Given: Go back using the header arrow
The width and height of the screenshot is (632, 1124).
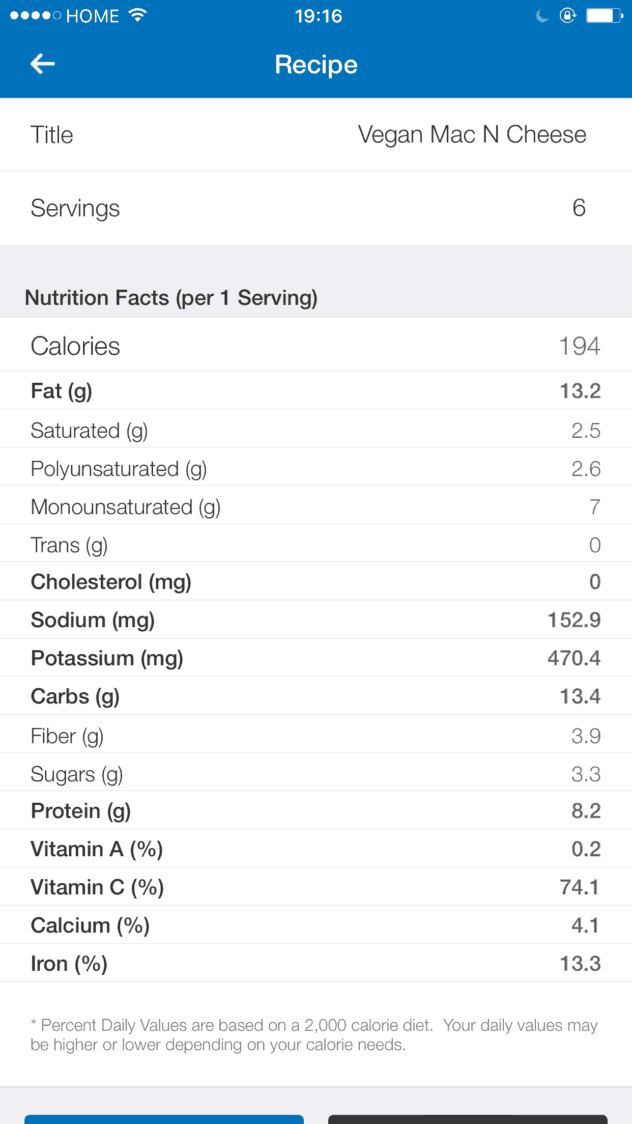Looking at the screenshot, I should 42,65.
